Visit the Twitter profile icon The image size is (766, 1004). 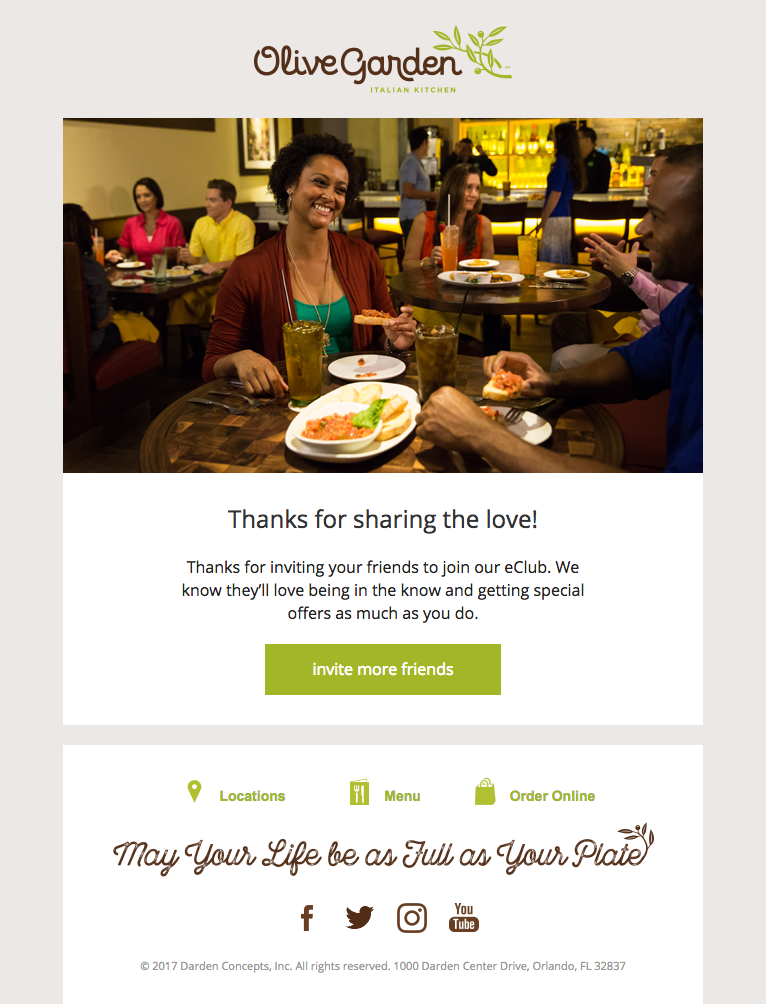pos(359,918)
